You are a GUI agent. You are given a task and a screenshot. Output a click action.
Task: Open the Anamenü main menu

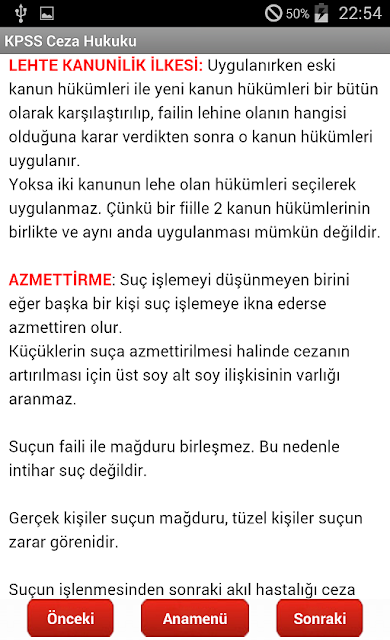tap(195, 618)
